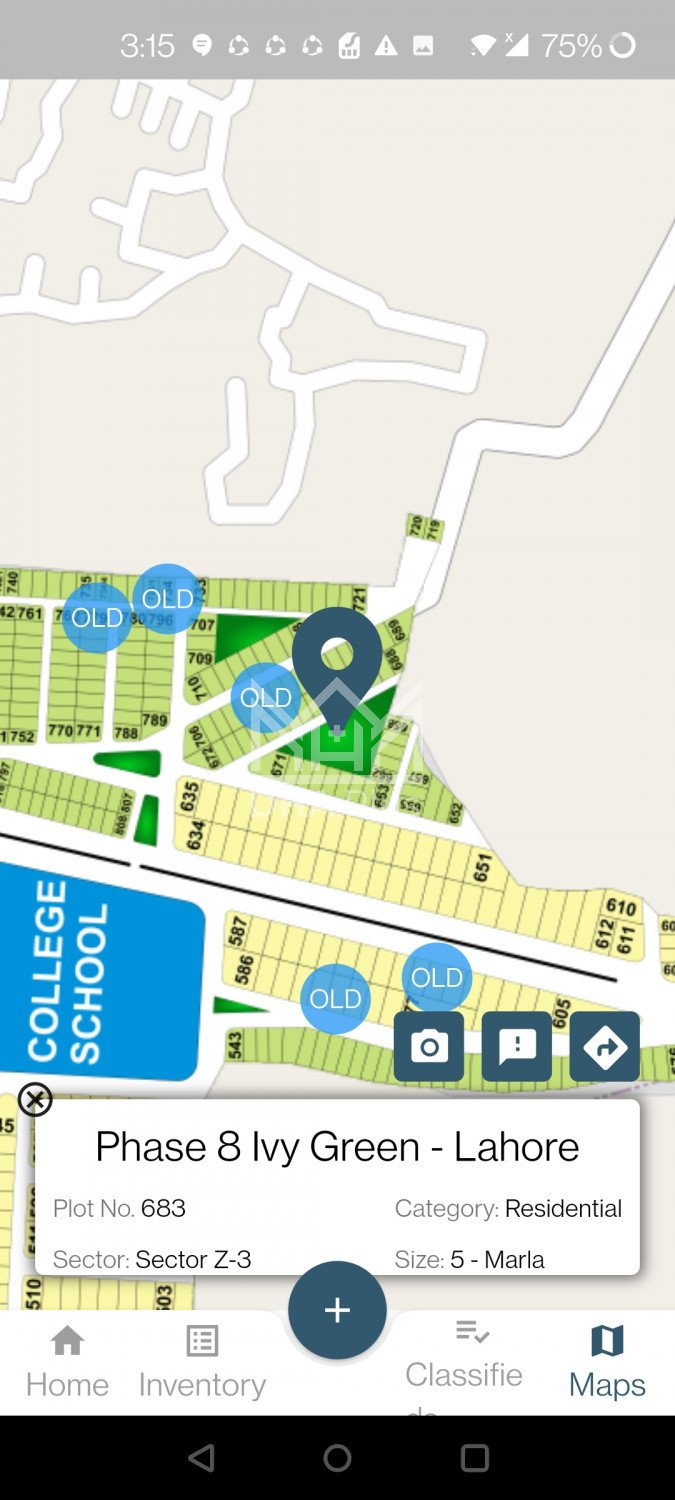Screen dimensions: 675x1500
Task: Tap the dark location pin marker
Action: pos(337,660)
